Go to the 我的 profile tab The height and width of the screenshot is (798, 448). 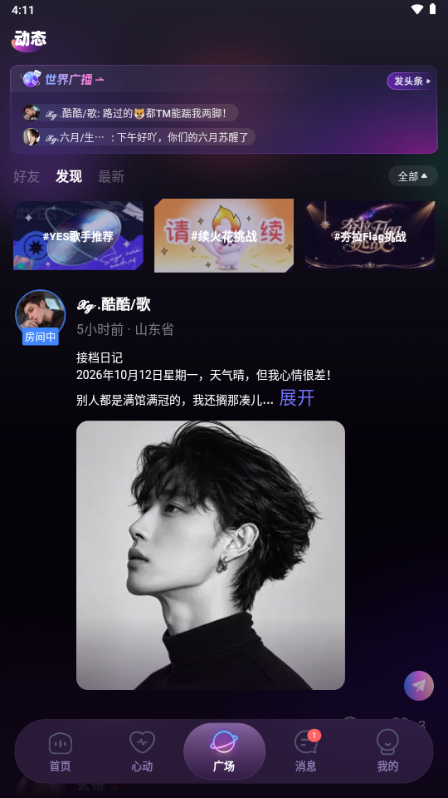click(387, 752)
